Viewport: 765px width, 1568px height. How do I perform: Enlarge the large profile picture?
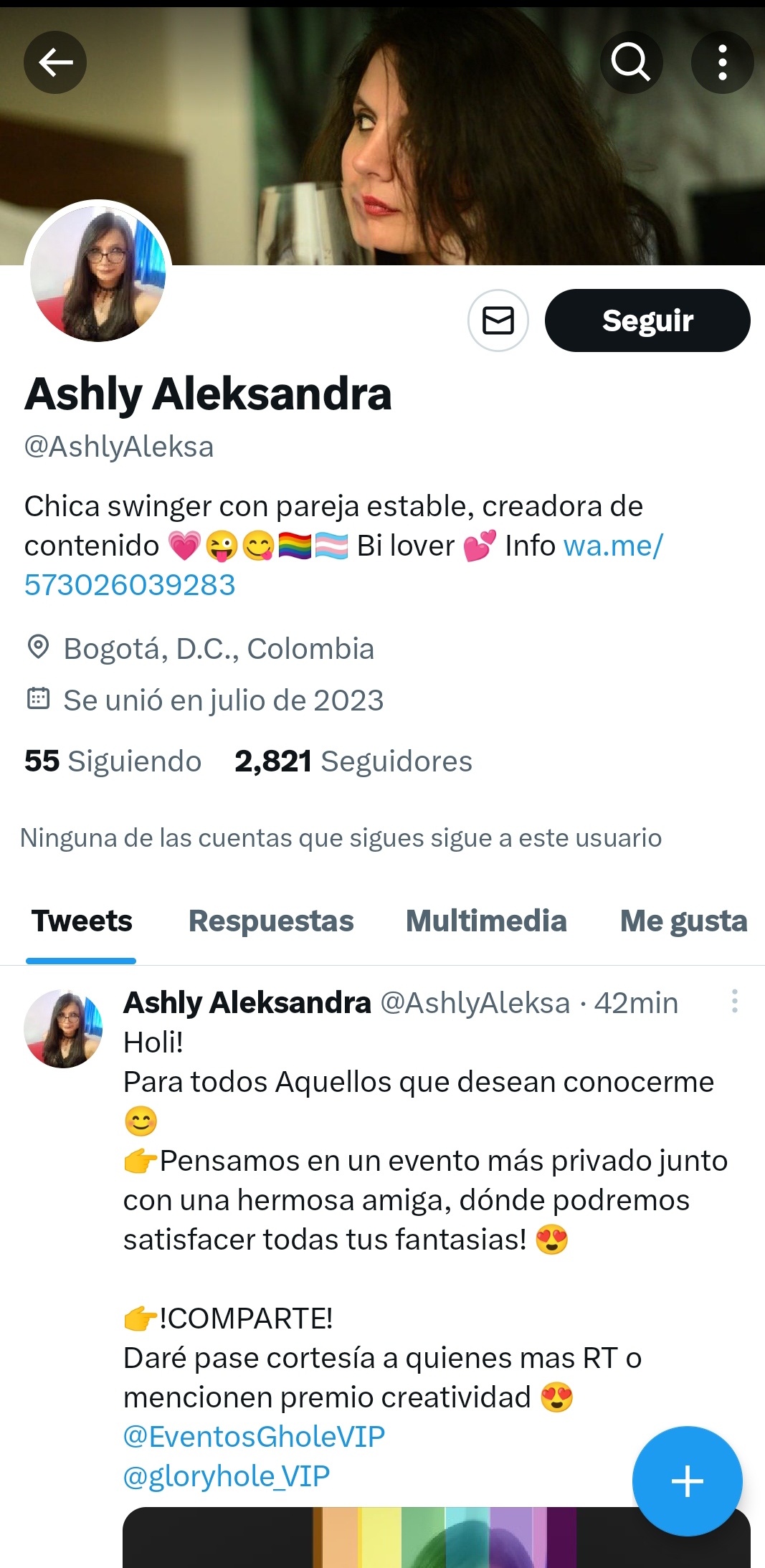click(98, 273)
